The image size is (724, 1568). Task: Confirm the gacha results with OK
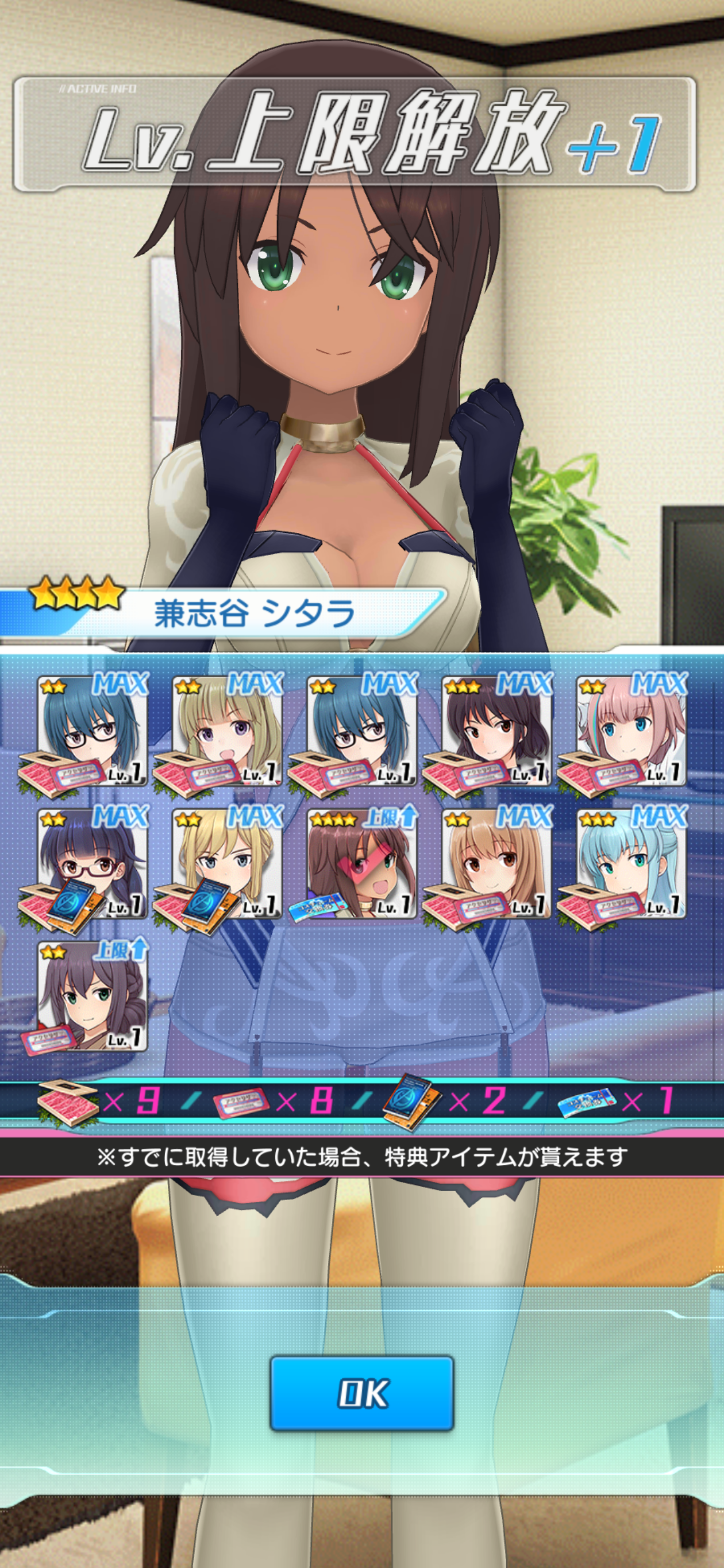361,1393
